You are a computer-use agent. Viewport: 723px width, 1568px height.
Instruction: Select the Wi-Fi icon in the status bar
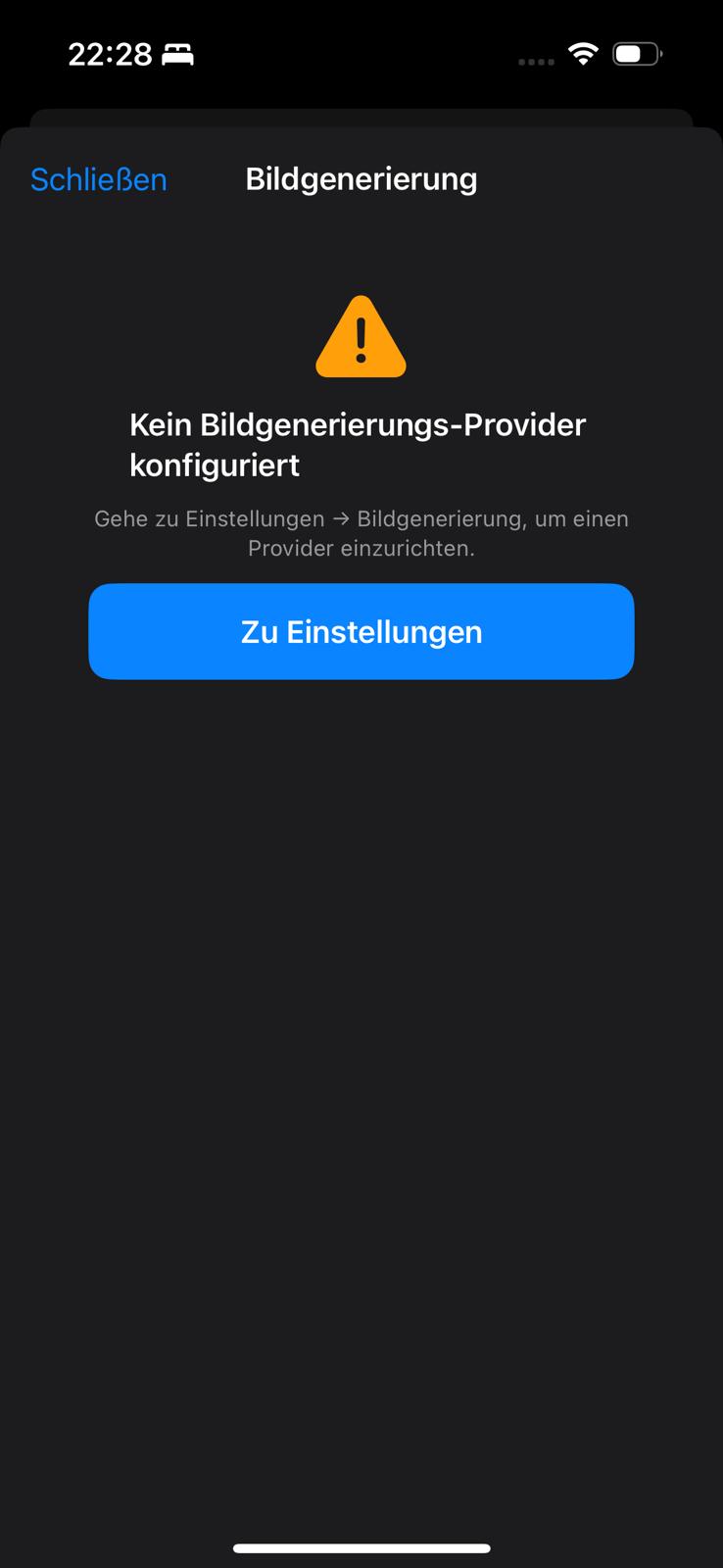click(582, 55)
